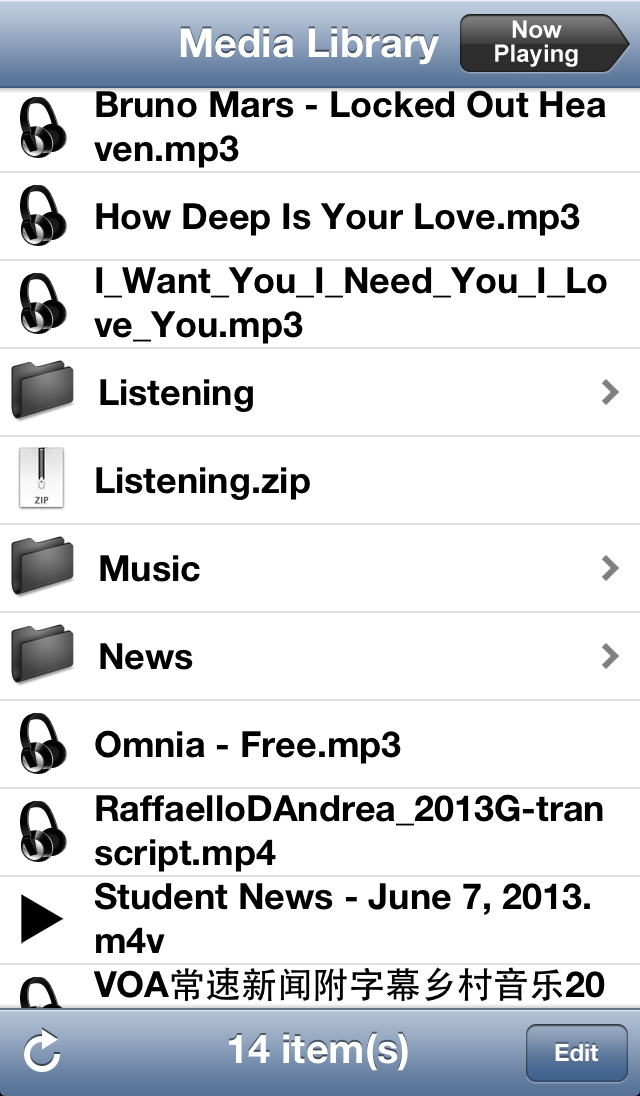The width and height of the screenshot is (640, 1096).
Task: Select the Listening.zip file
Action: pos(320,481)
